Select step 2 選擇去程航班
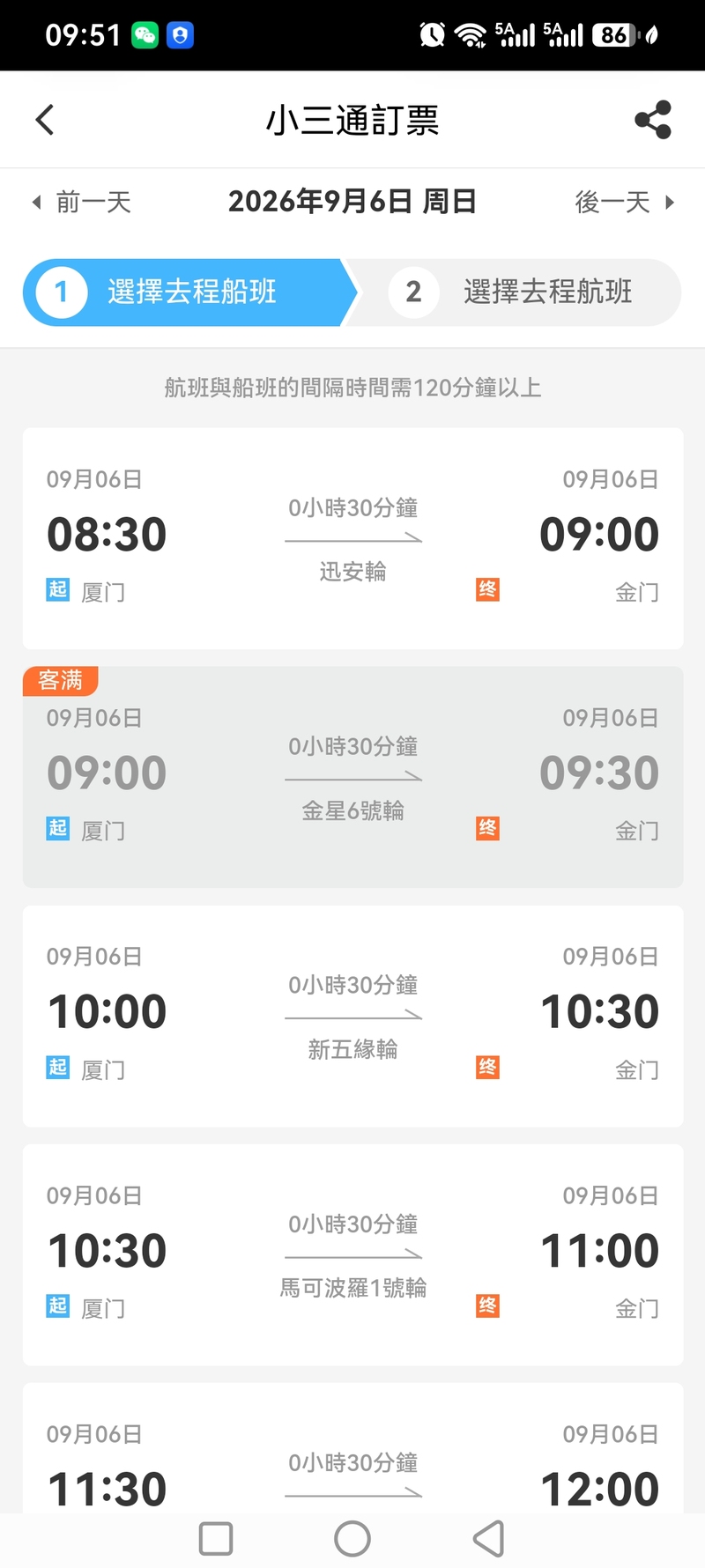705x1568 pixels. click(520, 292)
